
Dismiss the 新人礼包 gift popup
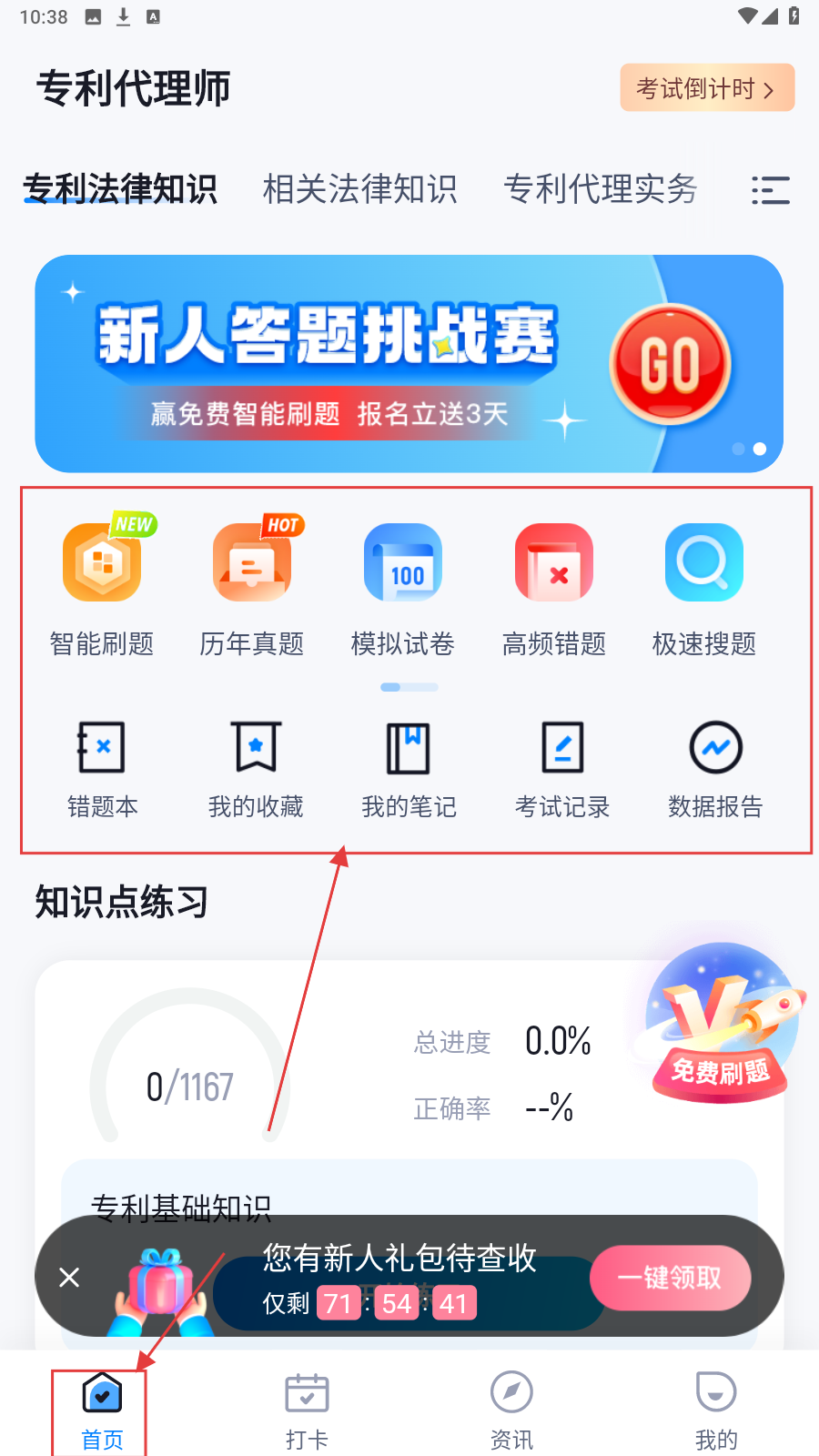tap(69, 1278)
